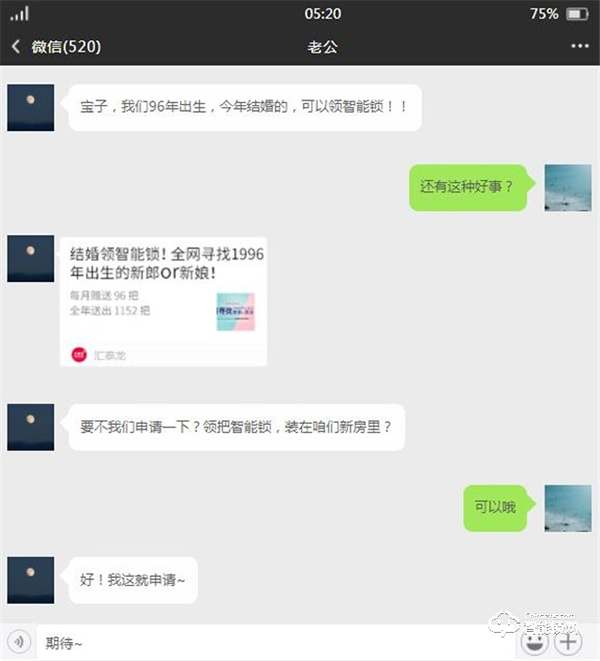The height and width of the screenshot is (661, 600).
Task: Open my own avatar beside 还有这种好事？
Action: (568, 187)
